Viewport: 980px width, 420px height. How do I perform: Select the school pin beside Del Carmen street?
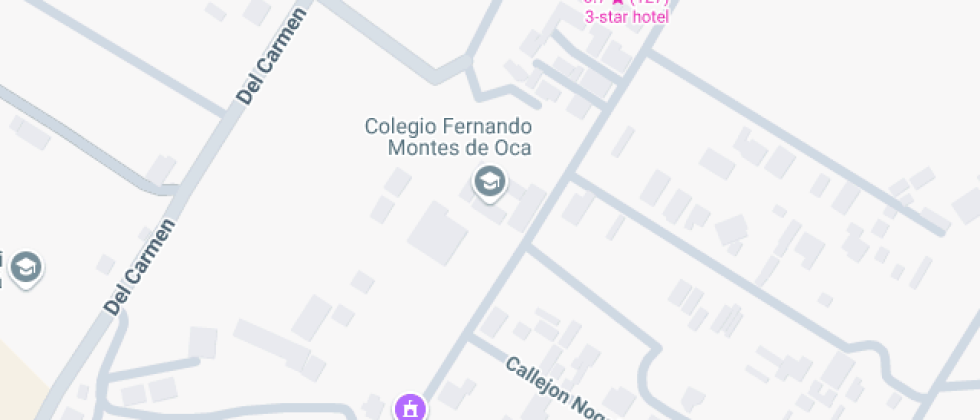tap(26, 267)
